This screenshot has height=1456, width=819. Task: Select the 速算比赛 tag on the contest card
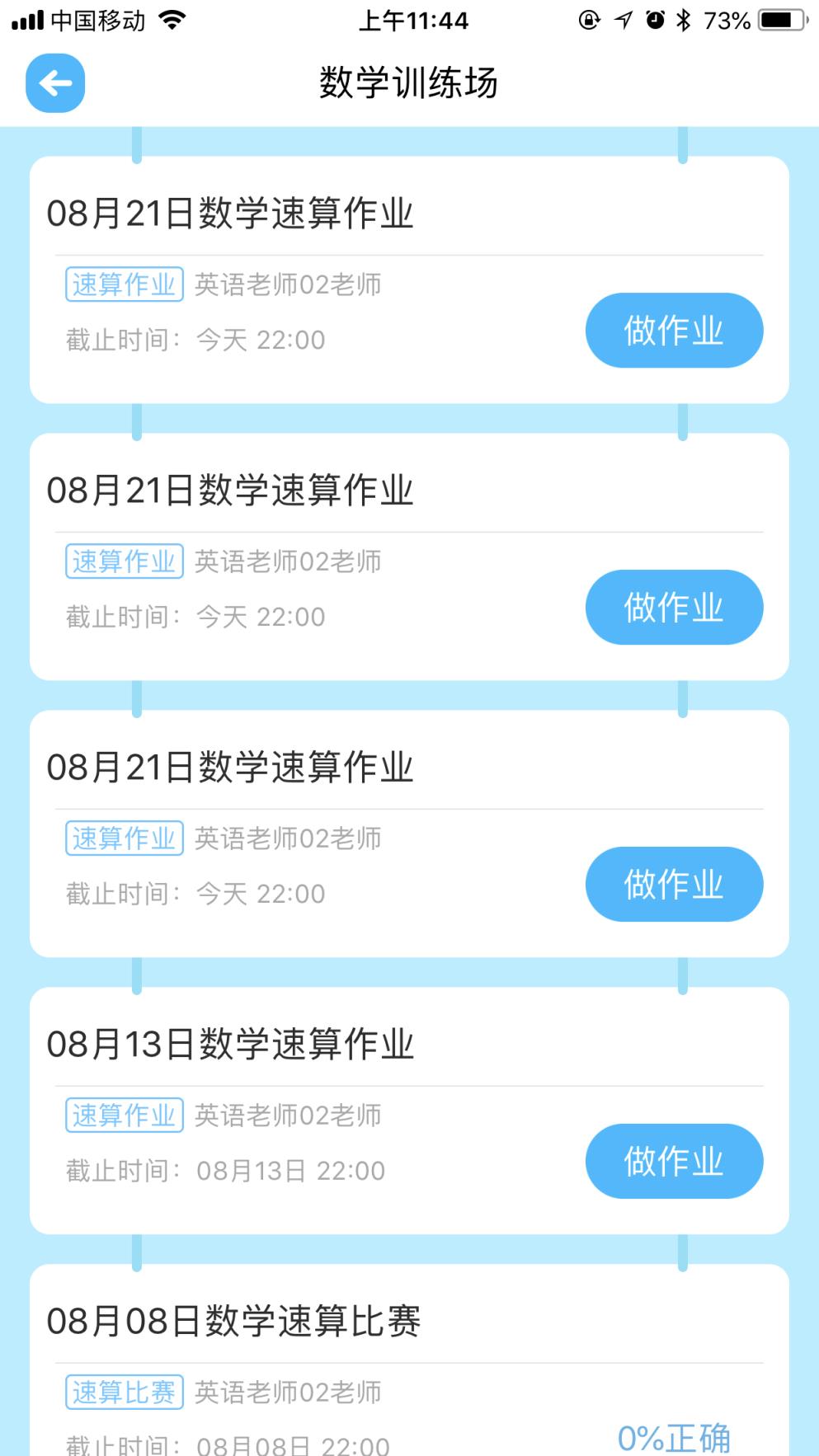(x=124, y=1393)
